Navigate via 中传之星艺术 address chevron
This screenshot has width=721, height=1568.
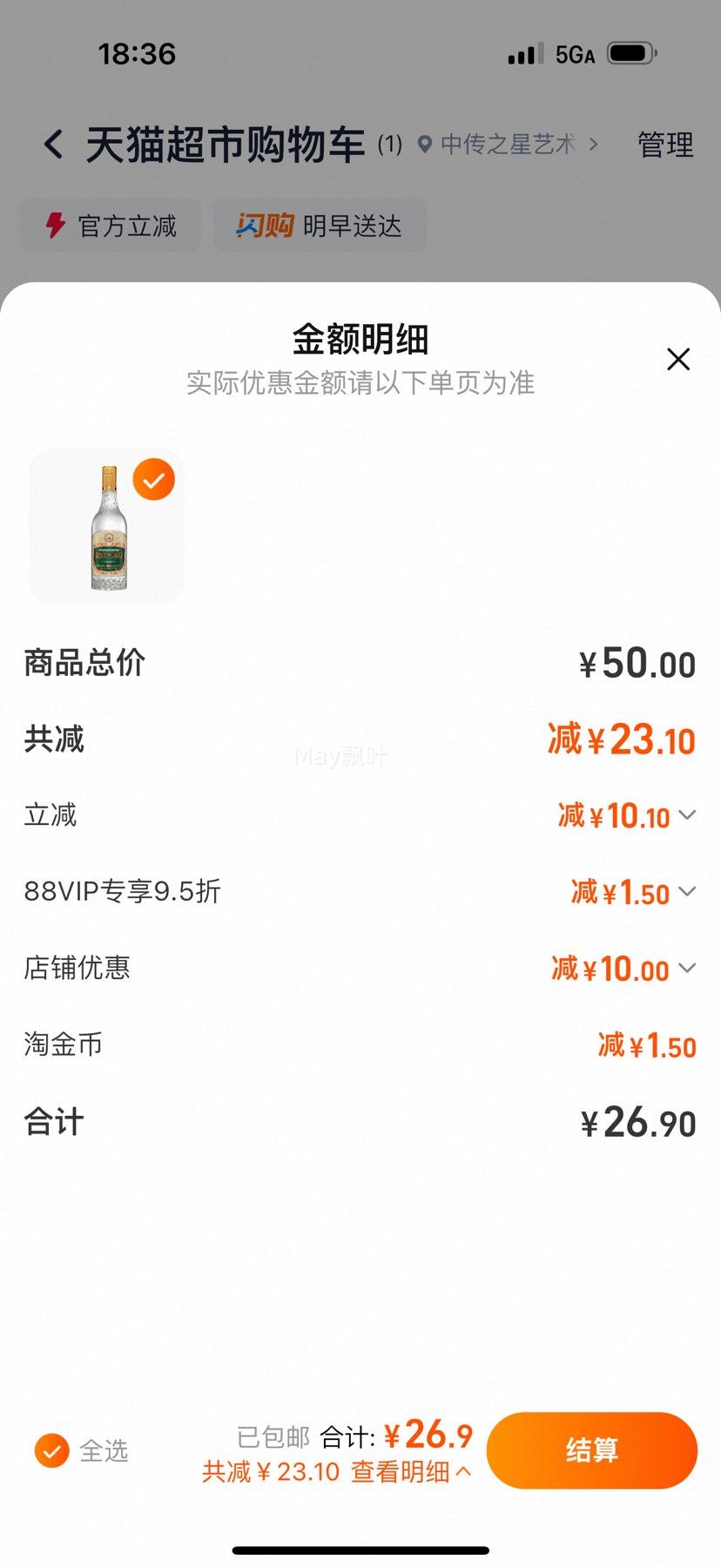point(596,145)
